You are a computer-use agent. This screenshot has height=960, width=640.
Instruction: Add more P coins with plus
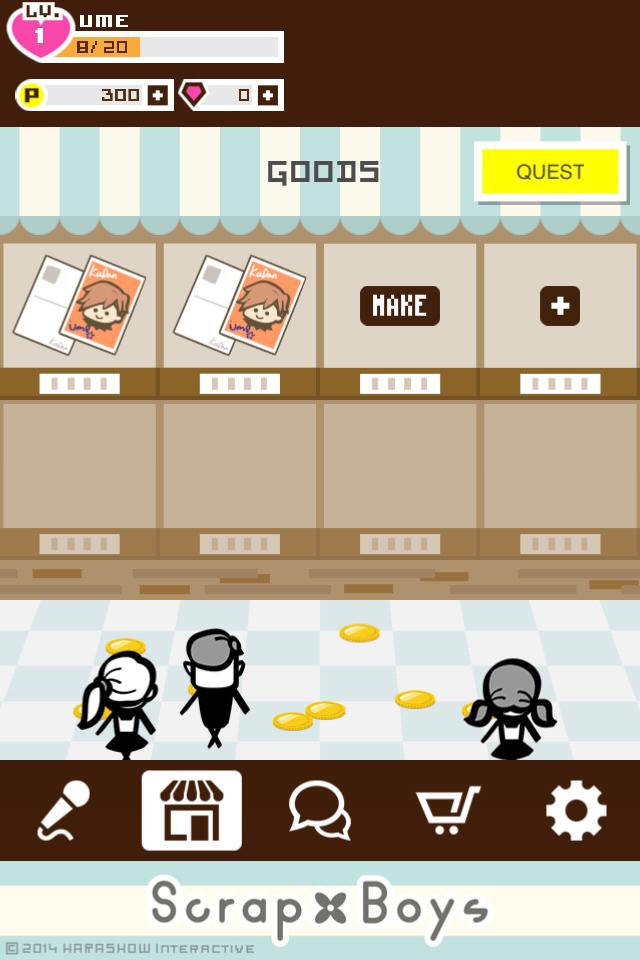[x=158, y=95]
